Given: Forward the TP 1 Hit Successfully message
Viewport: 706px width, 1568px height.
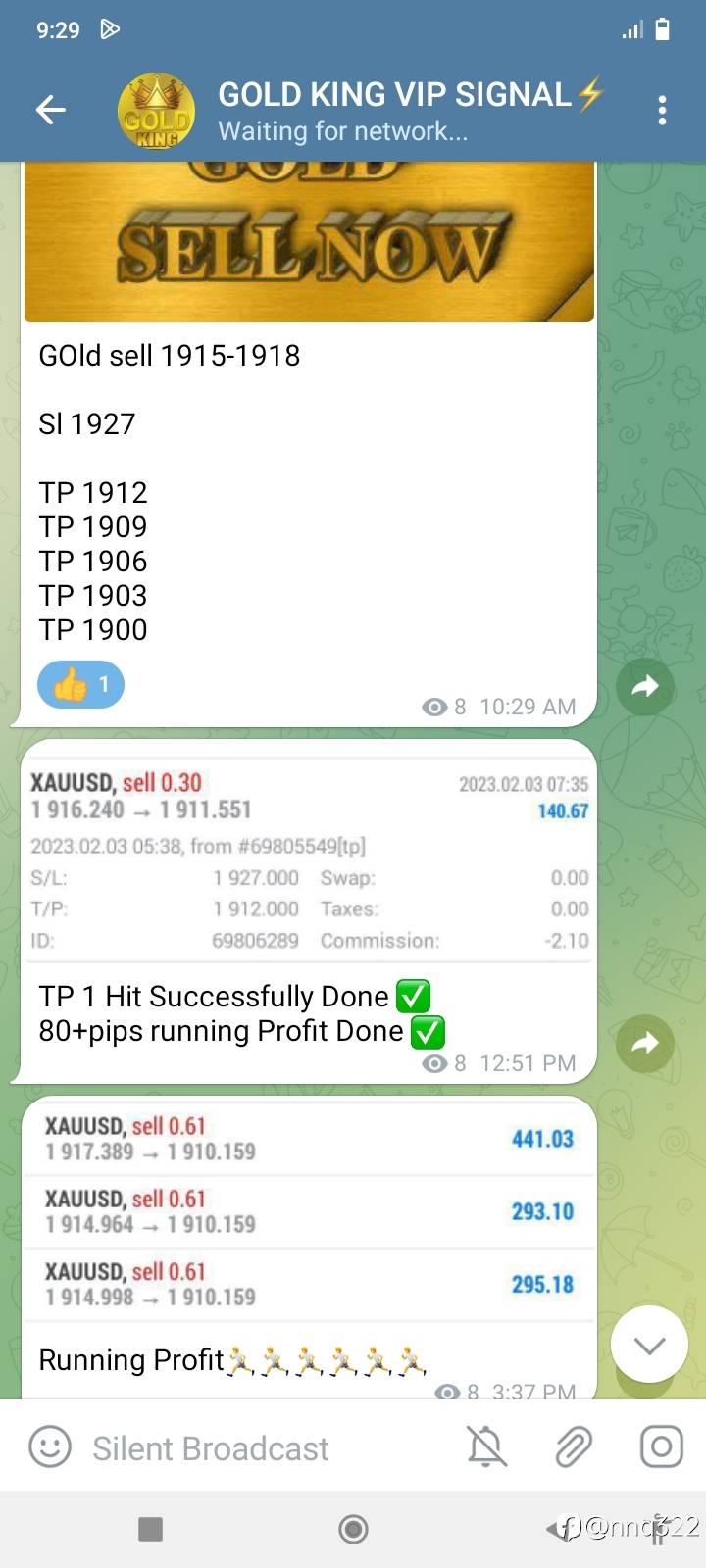Looking at the screenshot, I should tap(644, 1043).
